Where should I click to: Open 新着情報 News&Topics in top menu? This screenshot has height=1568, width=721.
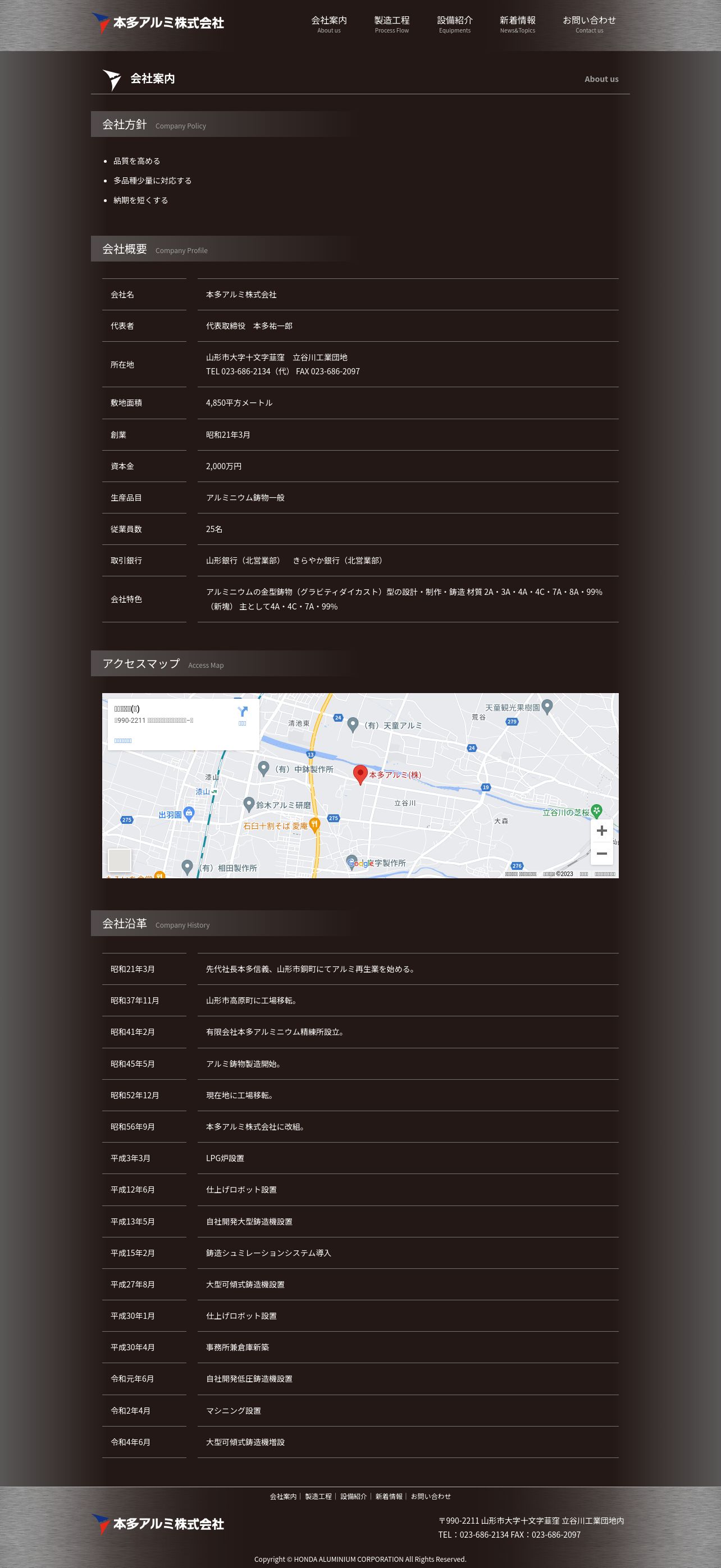coord(517,24)
